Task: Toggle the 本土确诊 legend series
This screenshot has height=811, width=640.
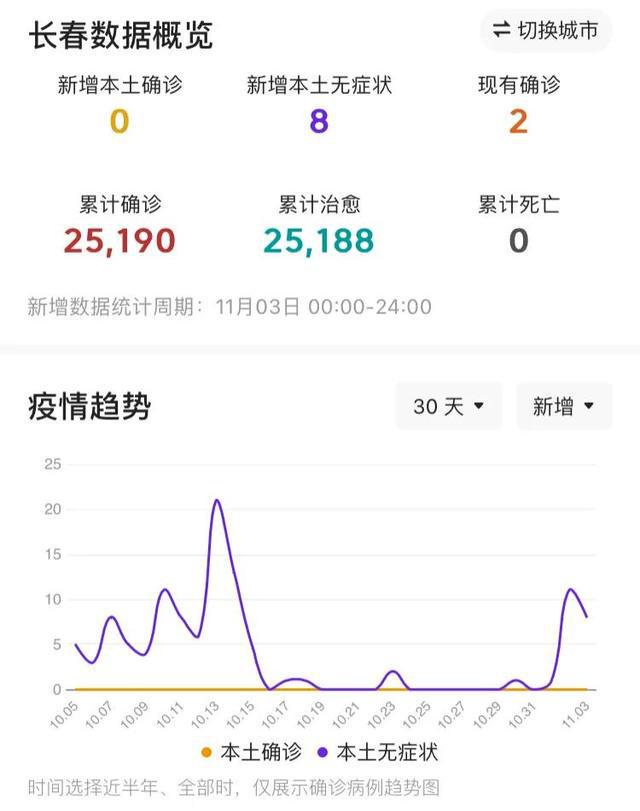Action: pyautogui.click(x=248, y=751)
